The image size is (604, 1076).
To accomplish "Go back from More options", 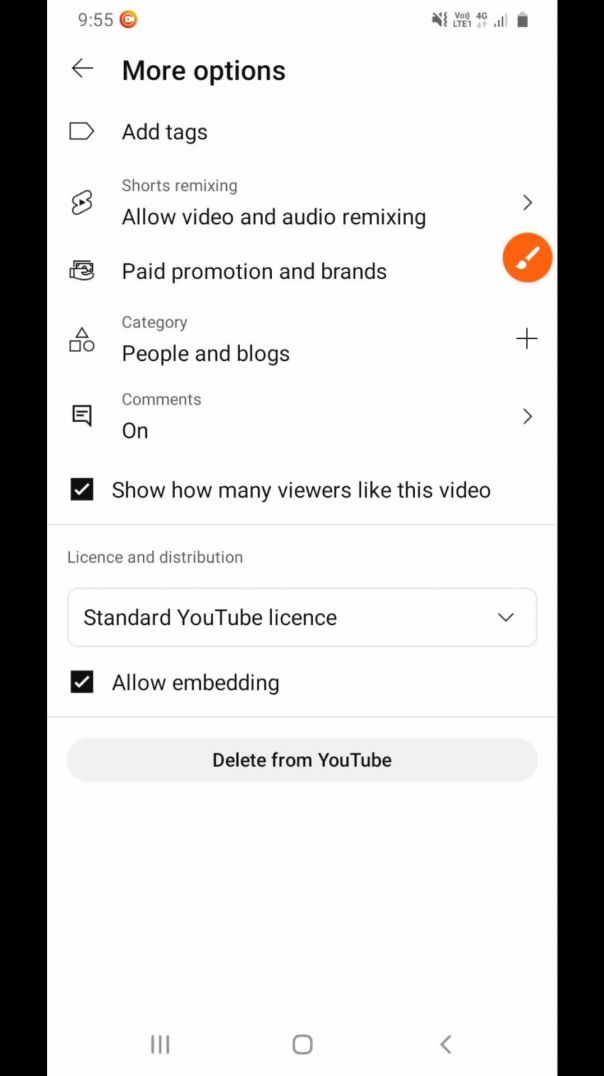I will pos(82,69).
